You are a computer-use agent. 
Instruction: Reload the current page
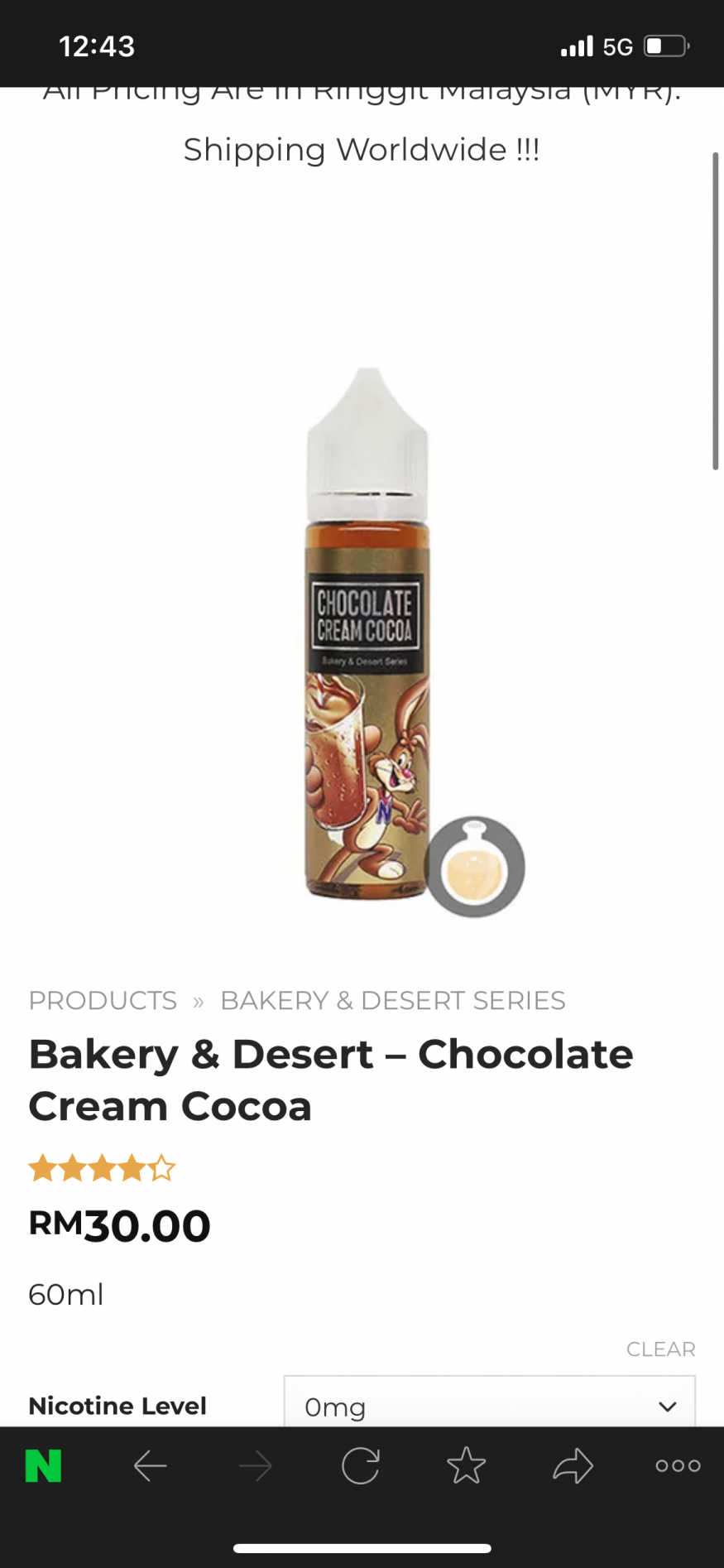coord(361,1466)
